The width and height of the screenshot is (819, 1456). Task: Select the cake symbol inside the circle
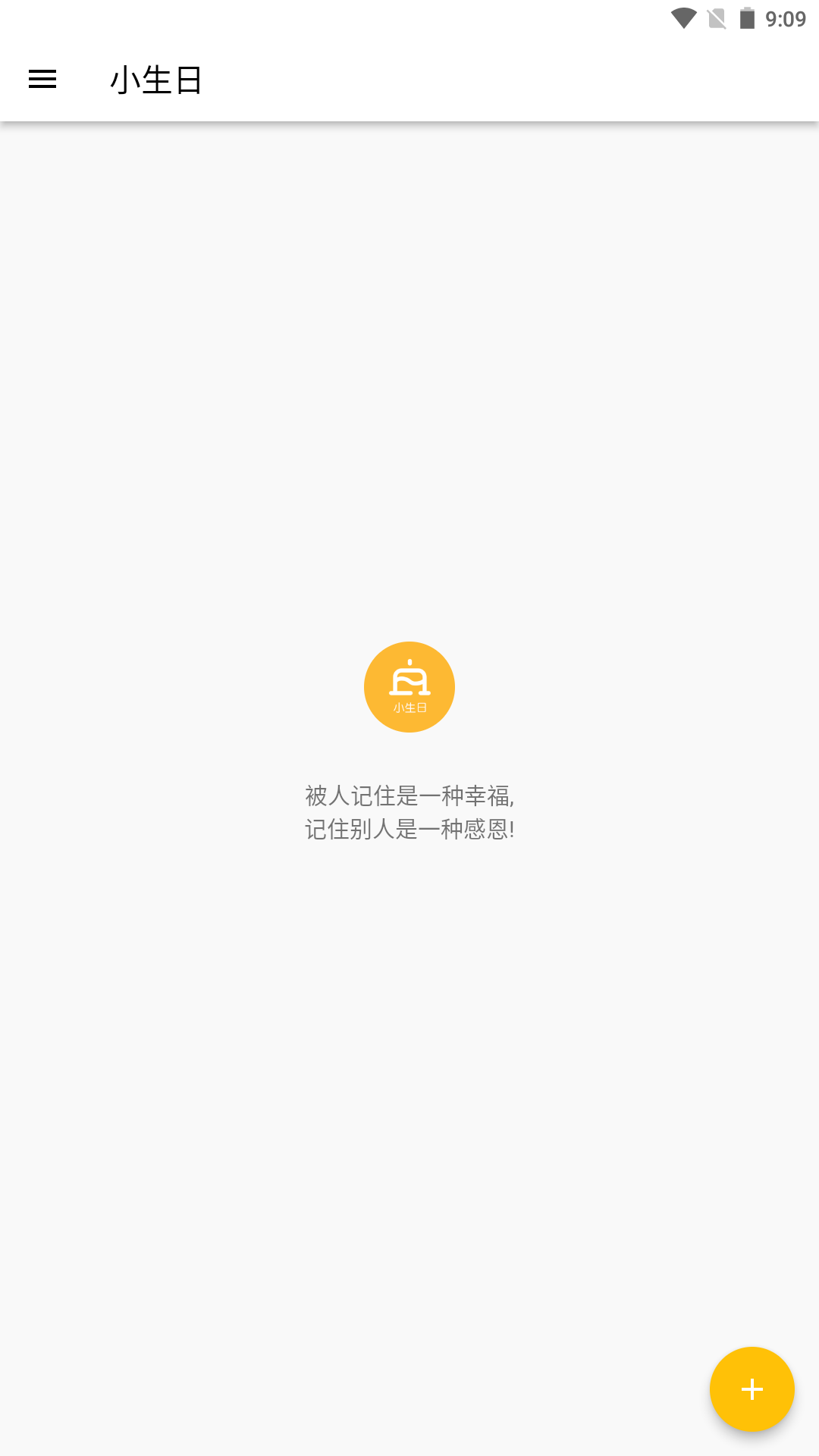coord(409,679)
